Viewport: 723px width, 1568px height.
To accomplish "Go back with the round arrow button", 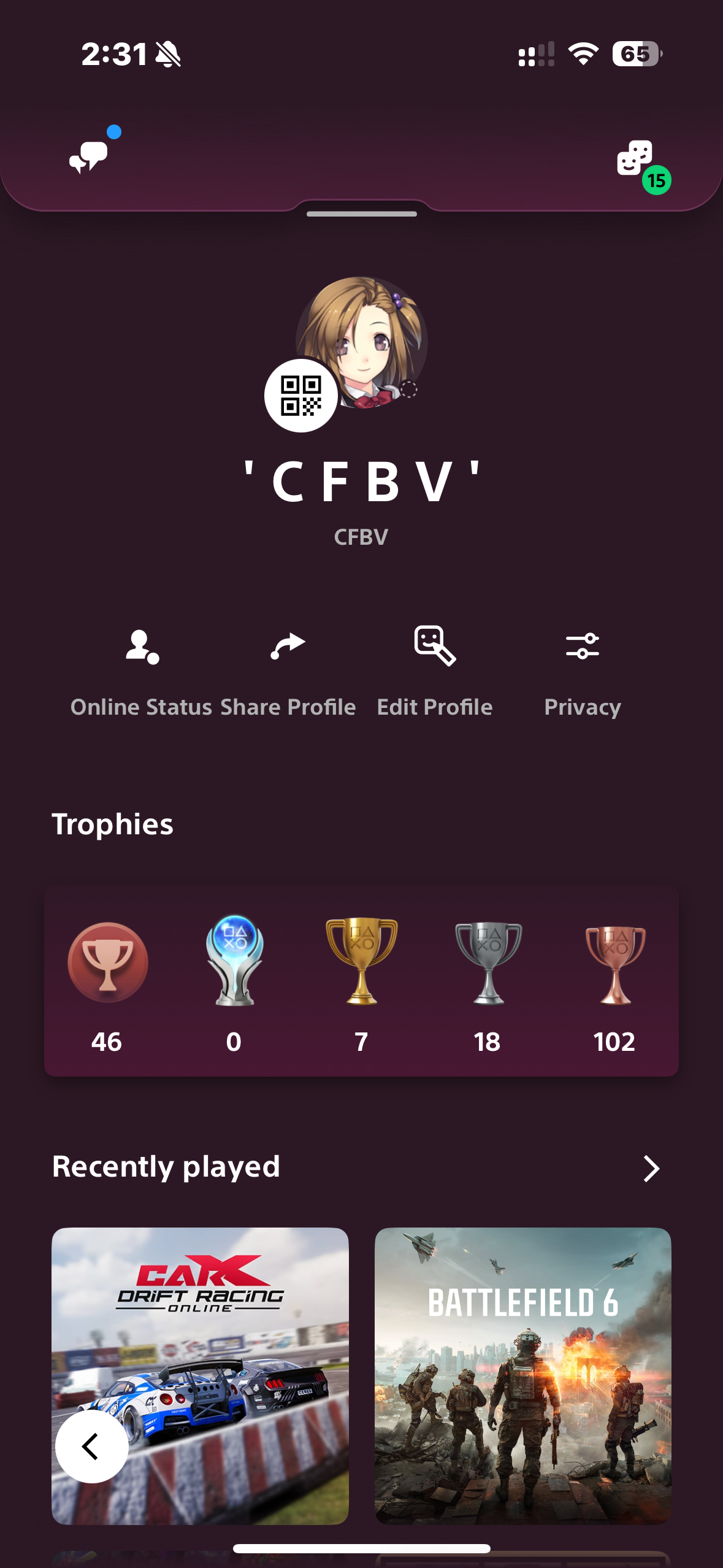I will (92, 1446).
